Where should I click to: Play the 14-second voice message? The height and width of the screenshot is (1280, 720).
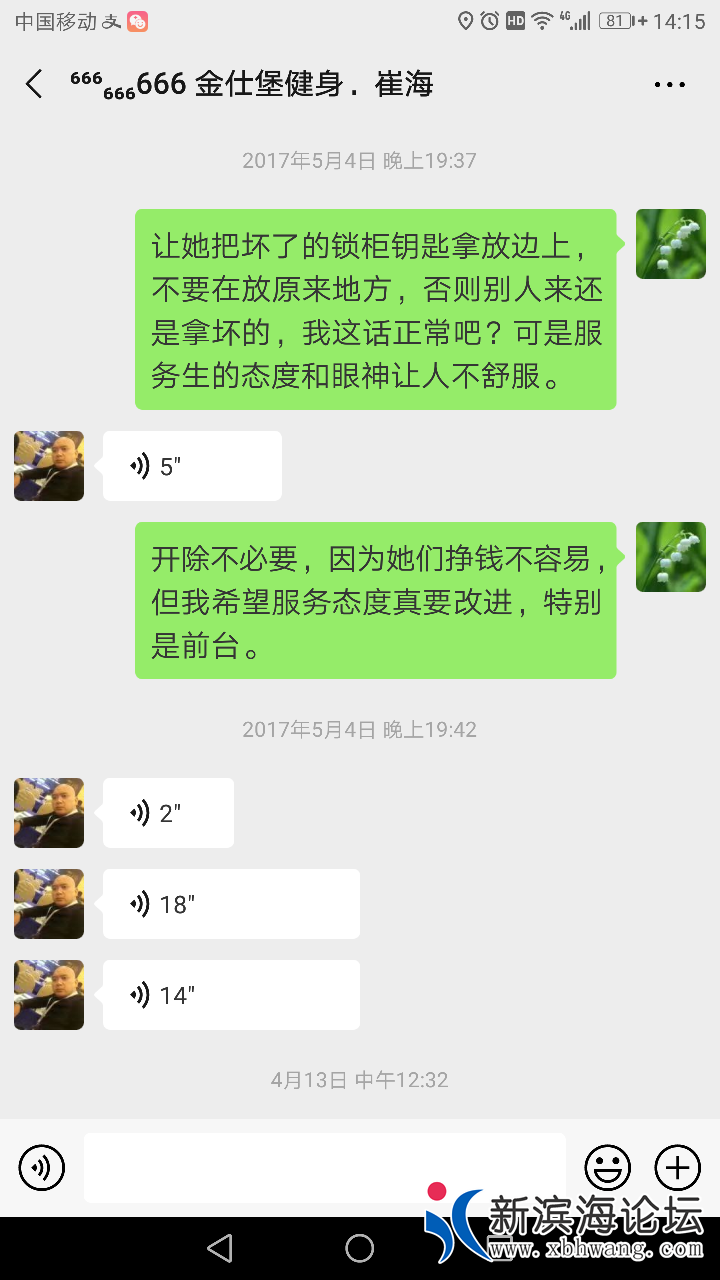pyautogui.click(x=231, y=995)
